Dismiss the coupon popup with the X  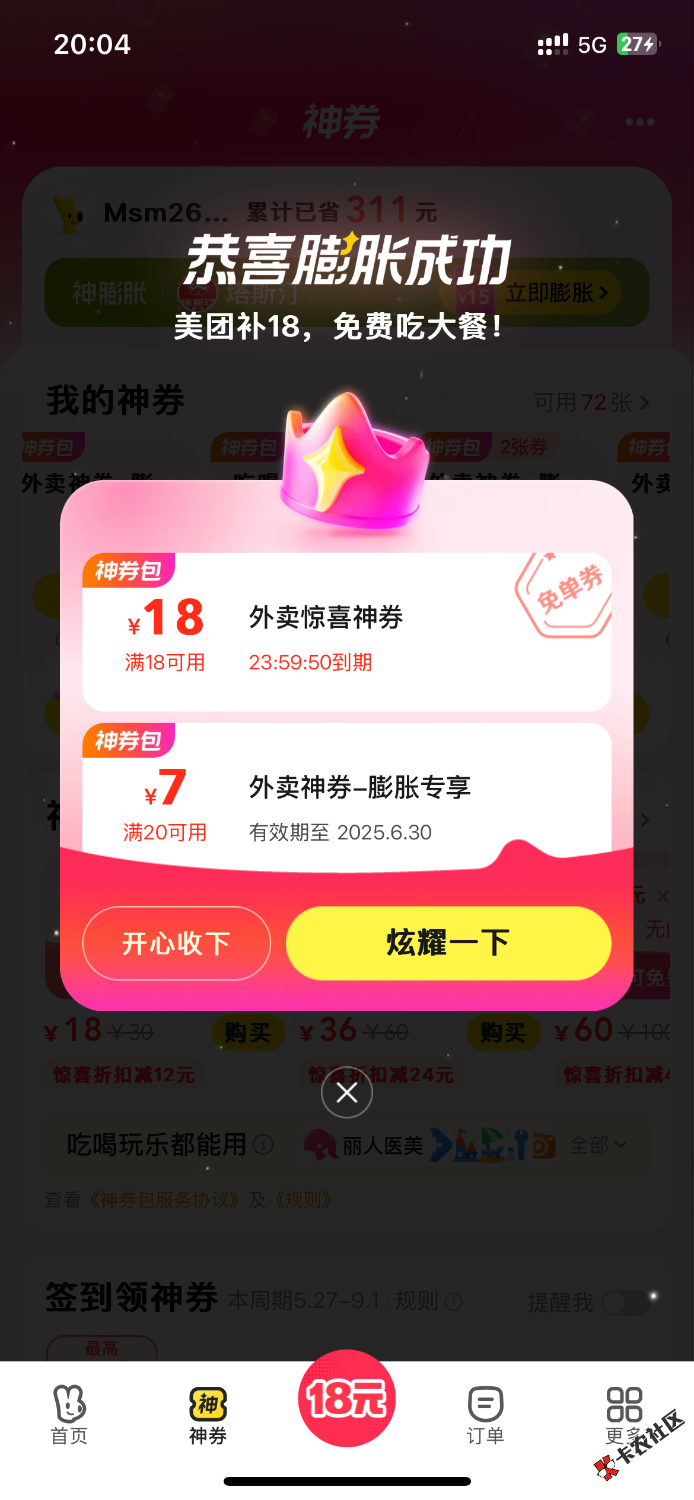347,1093
